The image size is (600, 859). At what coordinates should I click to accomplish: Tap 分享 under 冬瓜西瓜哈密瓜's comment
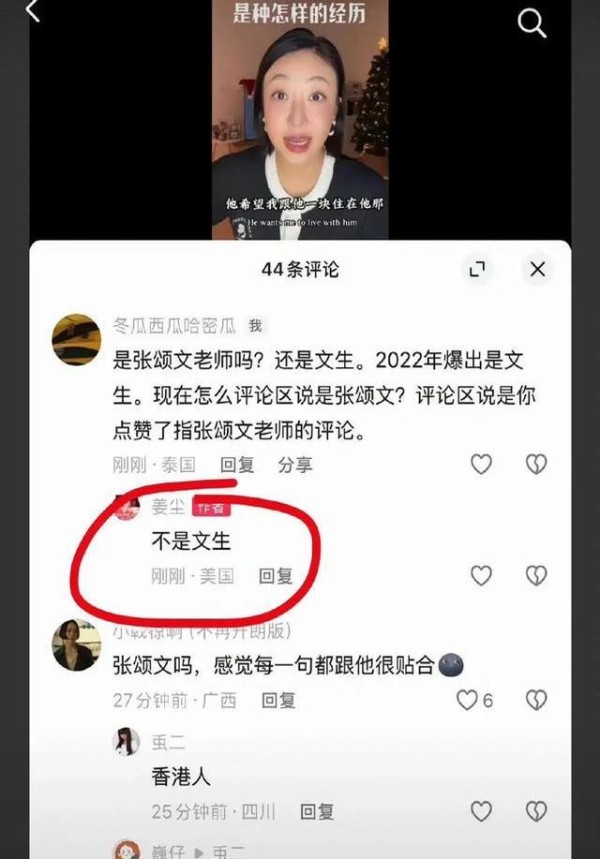(295, 465)
